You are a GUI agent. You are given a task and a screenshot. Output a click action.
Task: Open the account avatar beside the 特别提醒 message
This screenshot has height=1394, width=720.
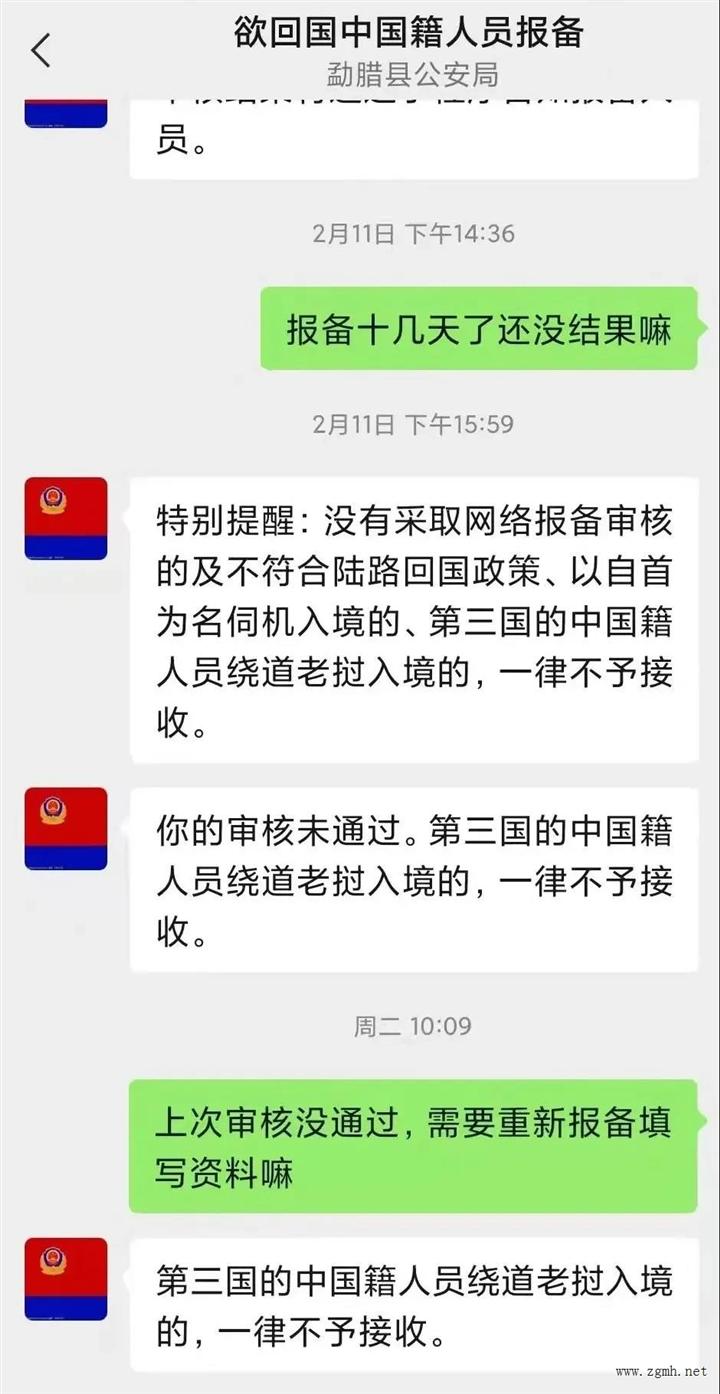(66, 518)
